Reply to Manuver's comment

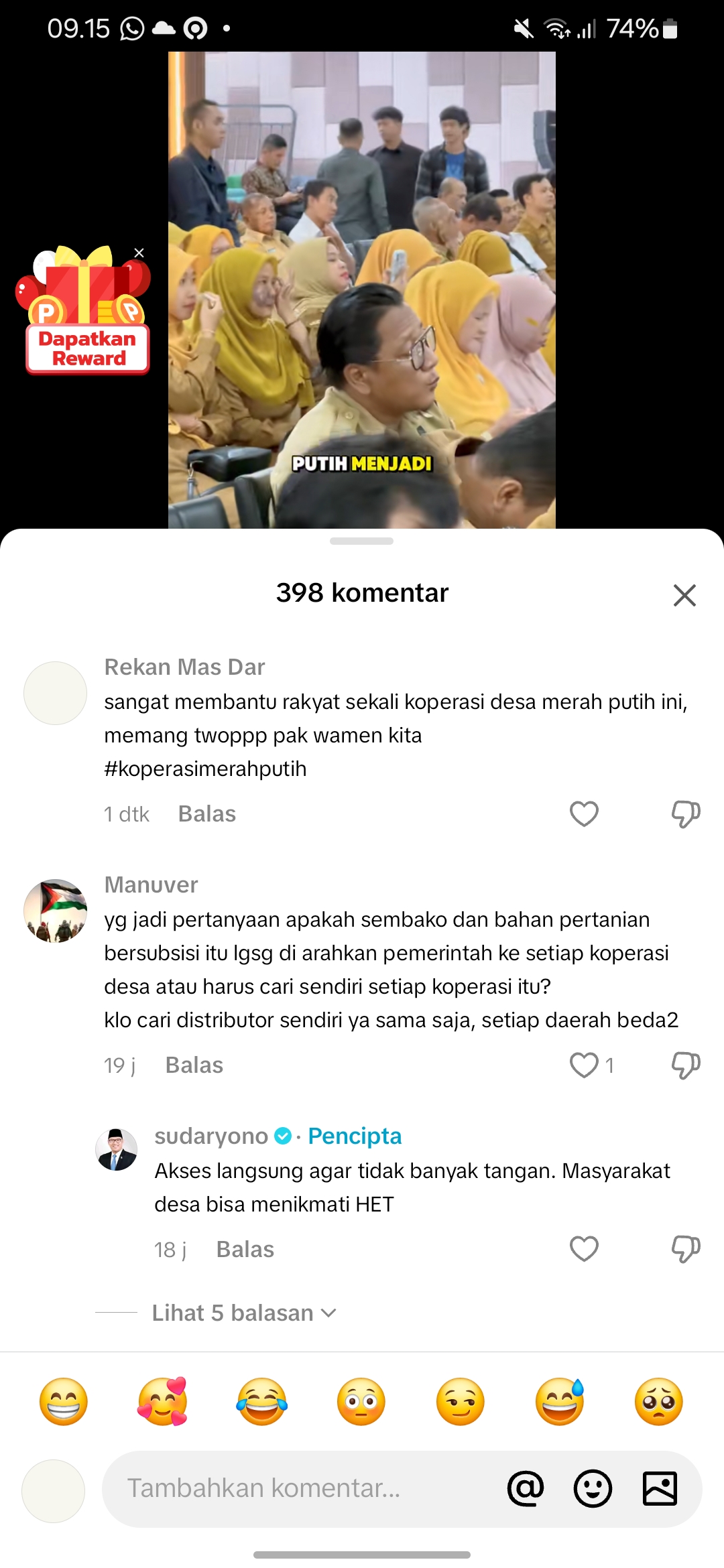tap(194, 1065)
